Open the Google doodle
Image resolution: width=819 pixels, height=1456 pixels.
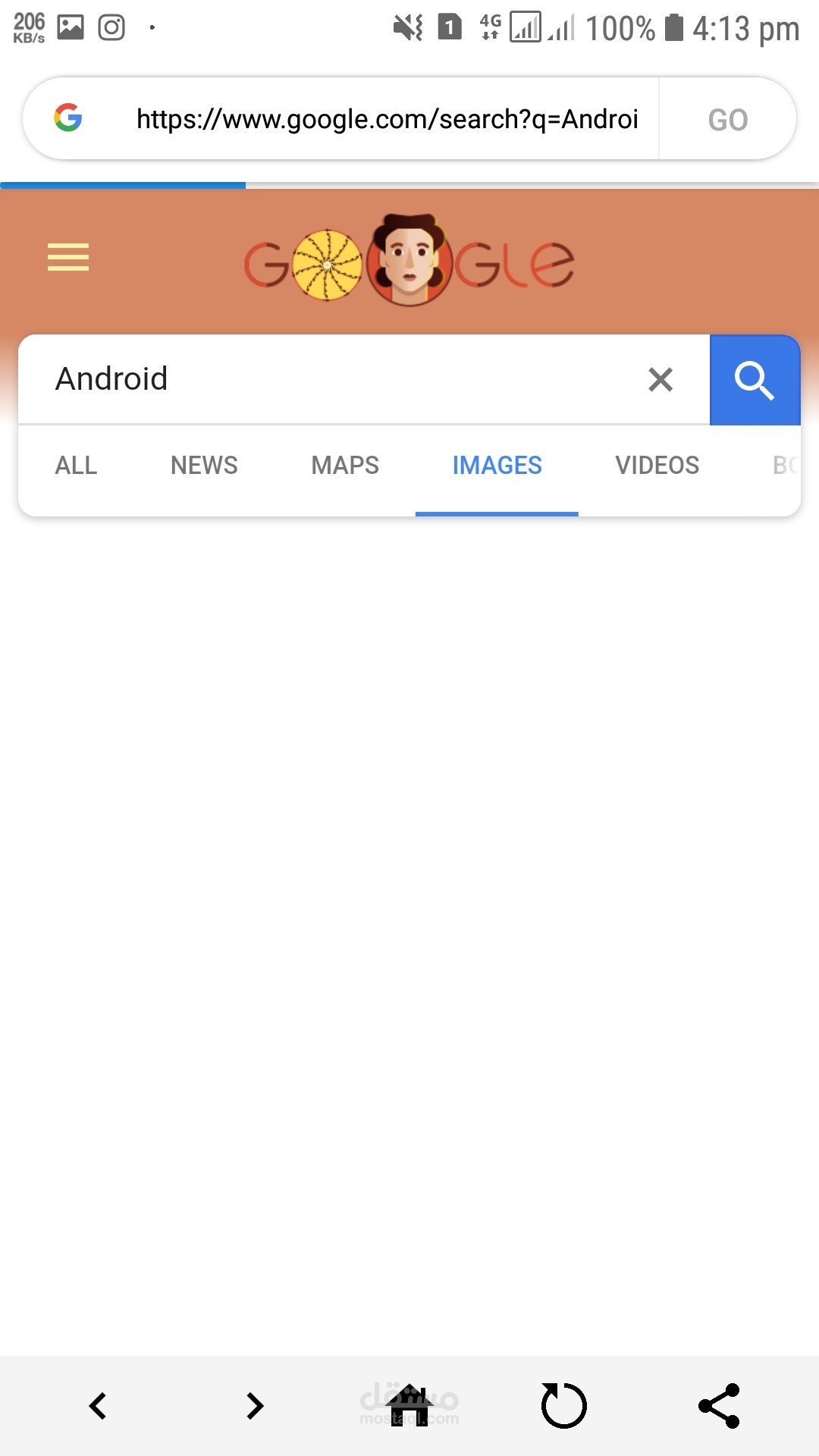[409, 261]
